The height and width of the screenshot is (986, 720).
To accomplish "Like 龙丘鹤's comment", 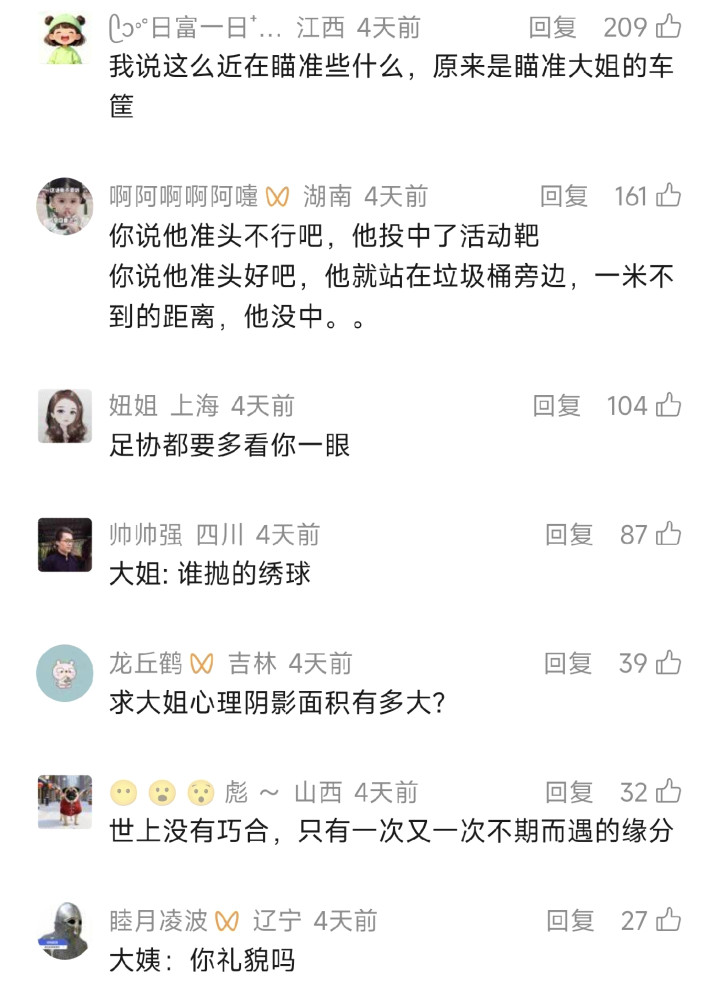I will pyautogui.click(x=668, y=663).
